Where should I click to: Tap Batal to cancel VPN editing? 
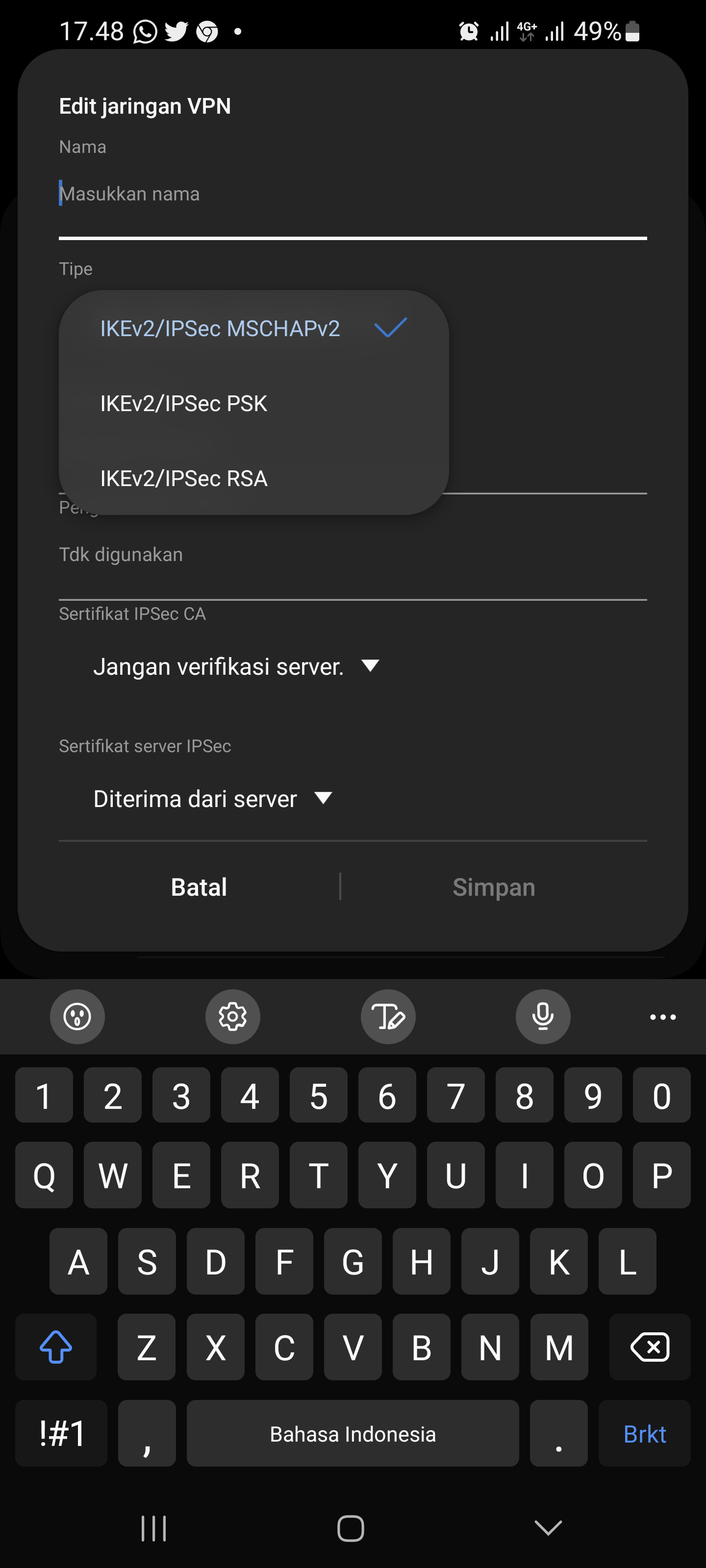[198, 887]
